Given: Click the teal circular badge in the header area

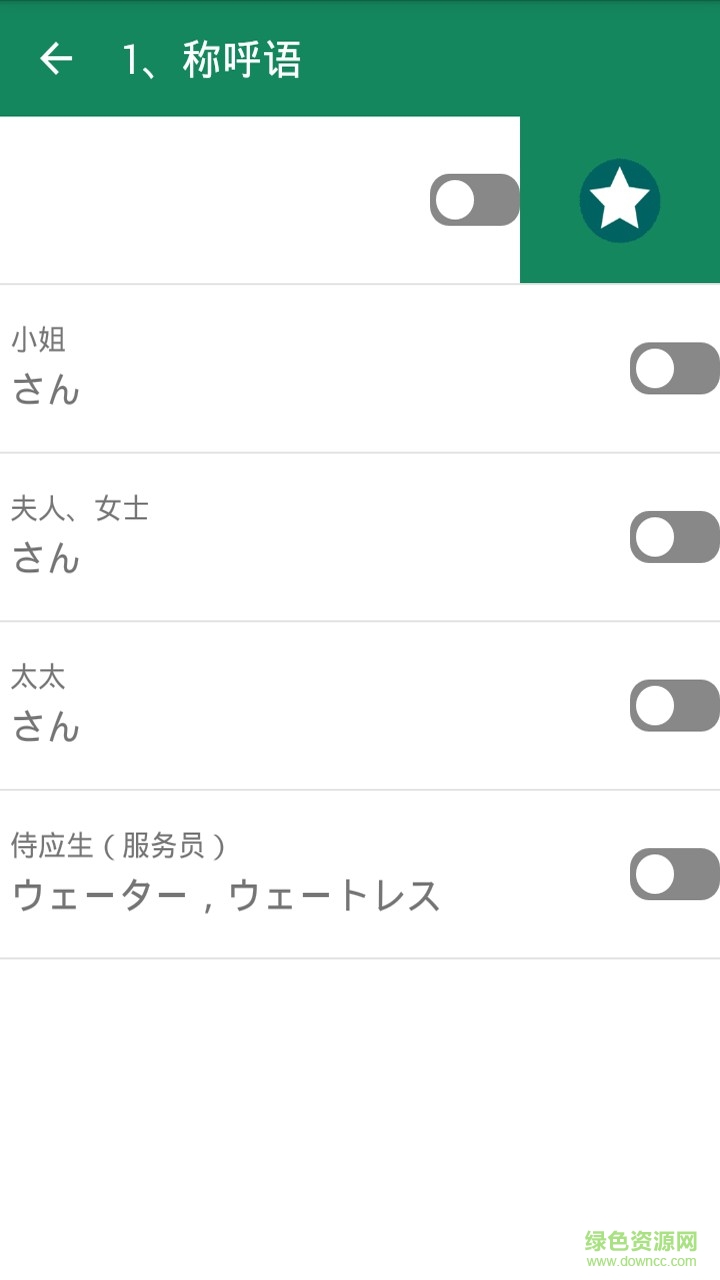Looking at the screenshot, I should coord(620,200).
